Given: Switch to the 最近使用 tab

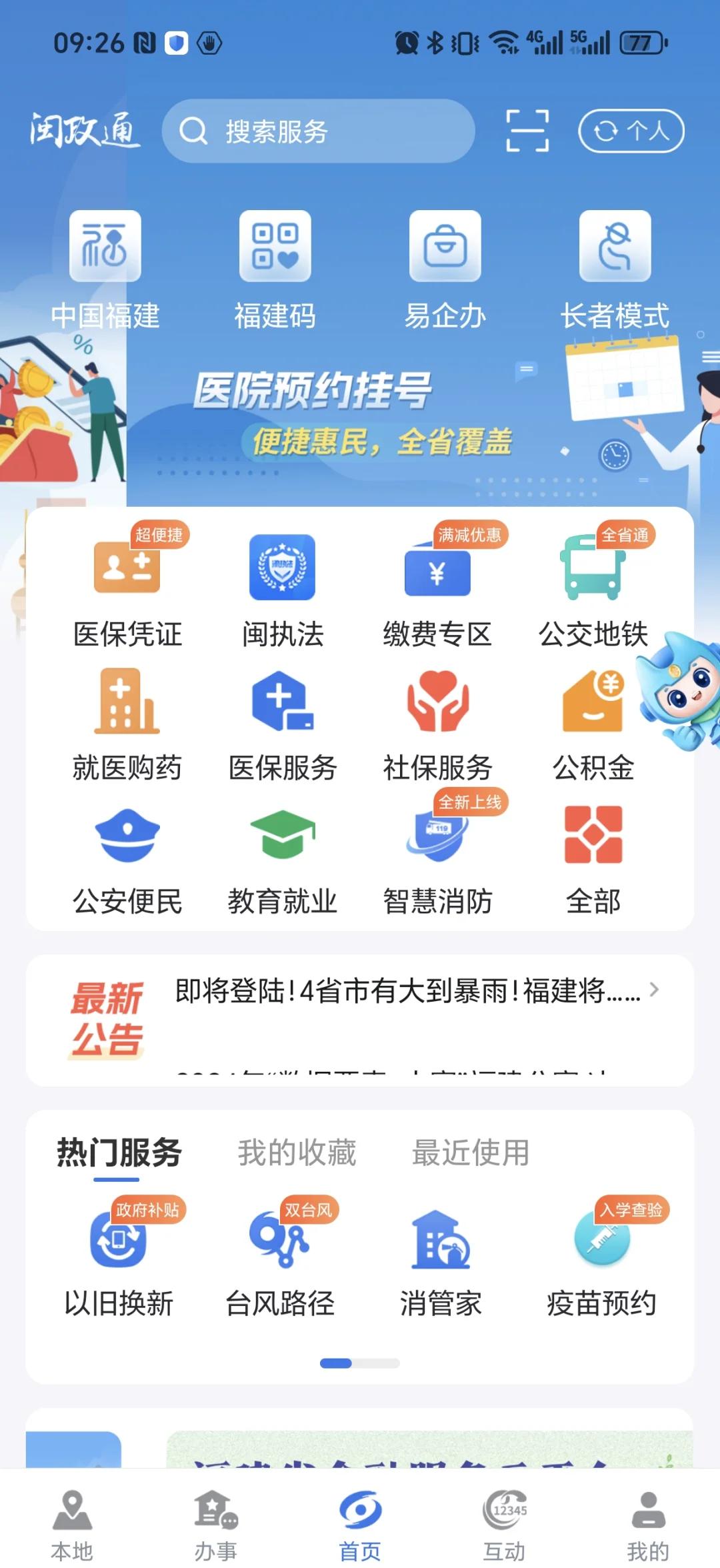Looking at the screenshot, I should pos(471,1150).
